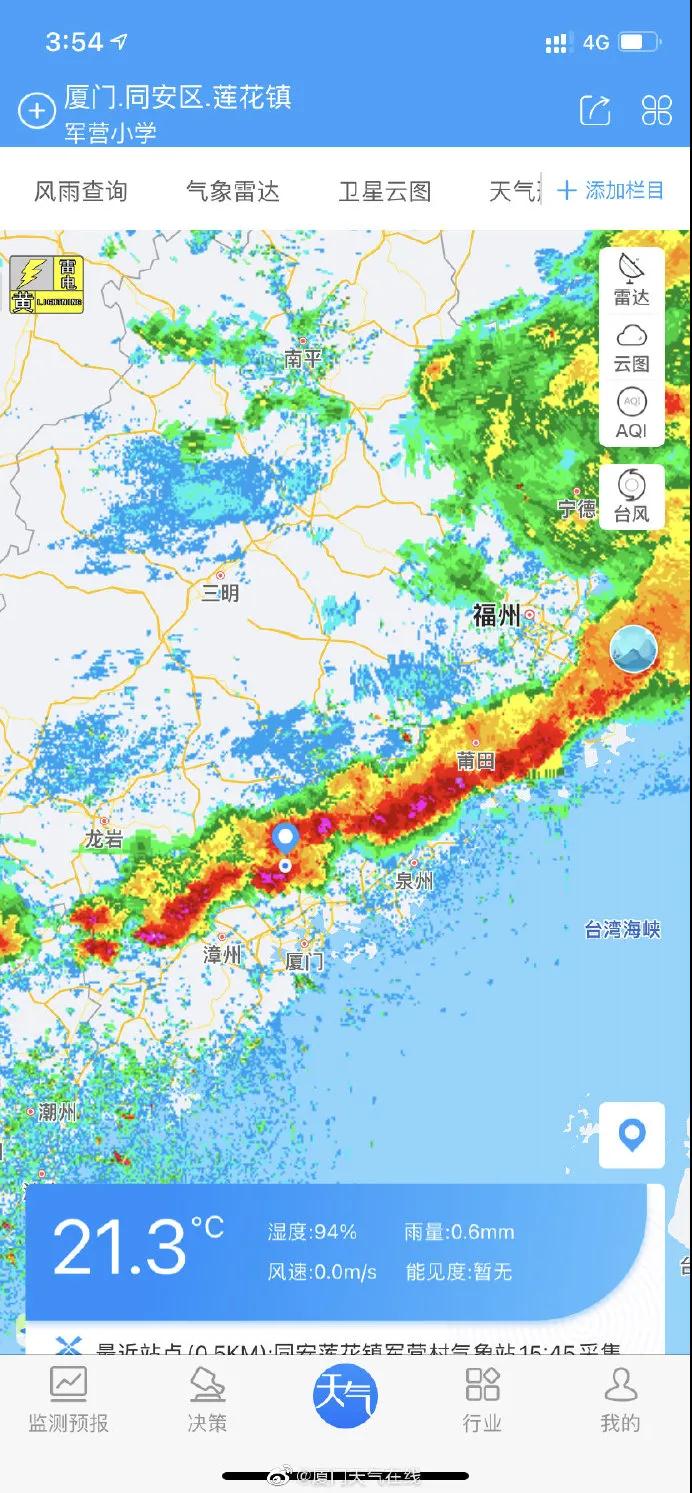This screenshot has width=692, height=1493.
Task: Open the 21.3°C current weather card
Action: coord(340,1250)
